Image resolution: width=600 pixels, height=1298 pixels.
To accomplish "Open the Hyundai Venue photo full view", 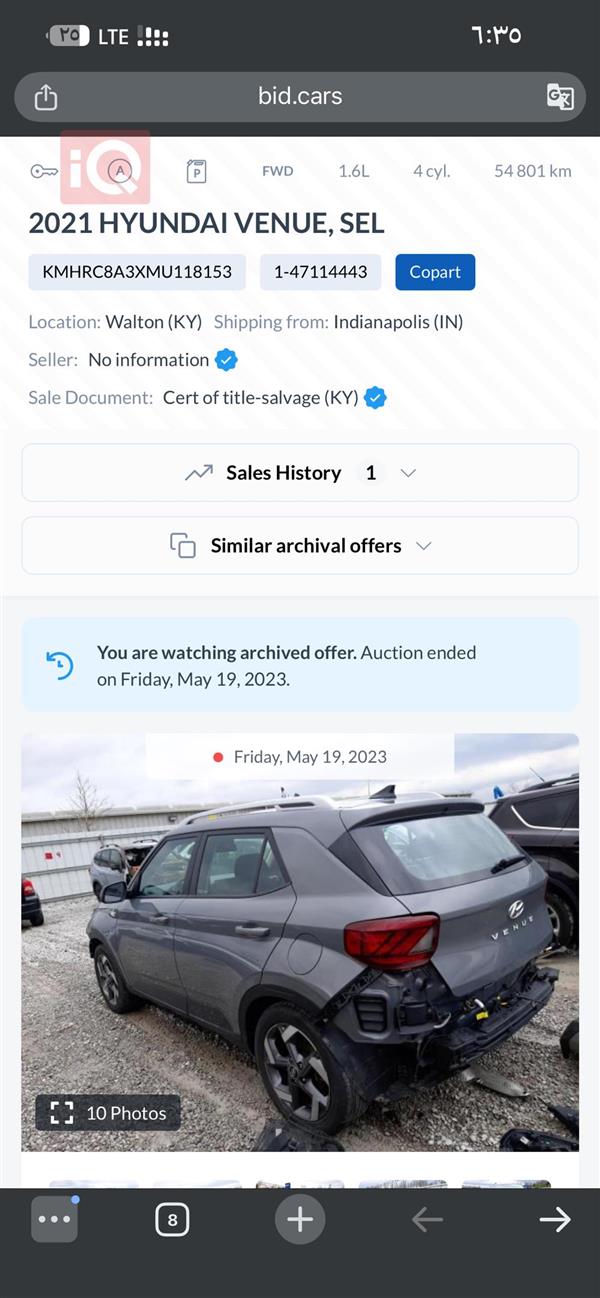I will click(300, 950).
